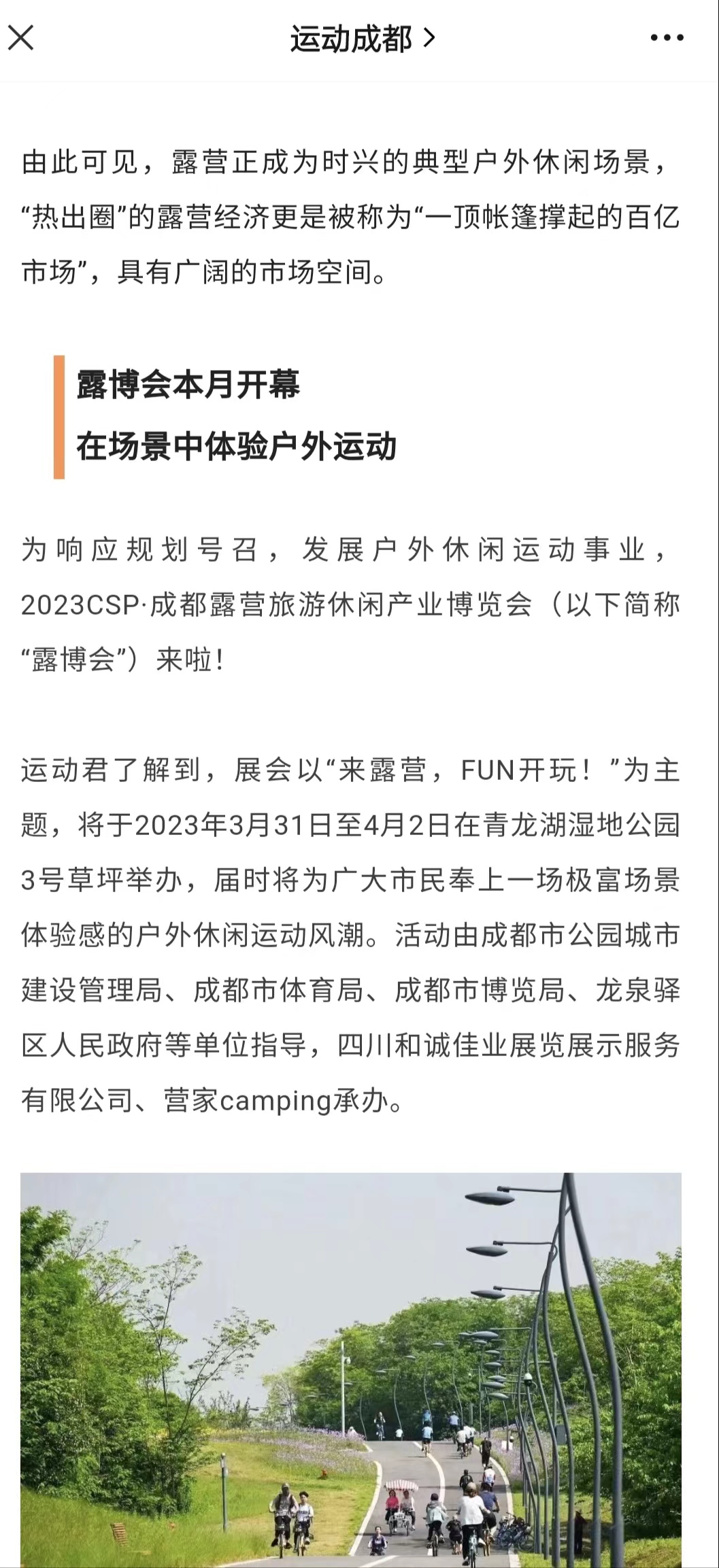Open the three-dot more options menu

(x=667, y=38)
